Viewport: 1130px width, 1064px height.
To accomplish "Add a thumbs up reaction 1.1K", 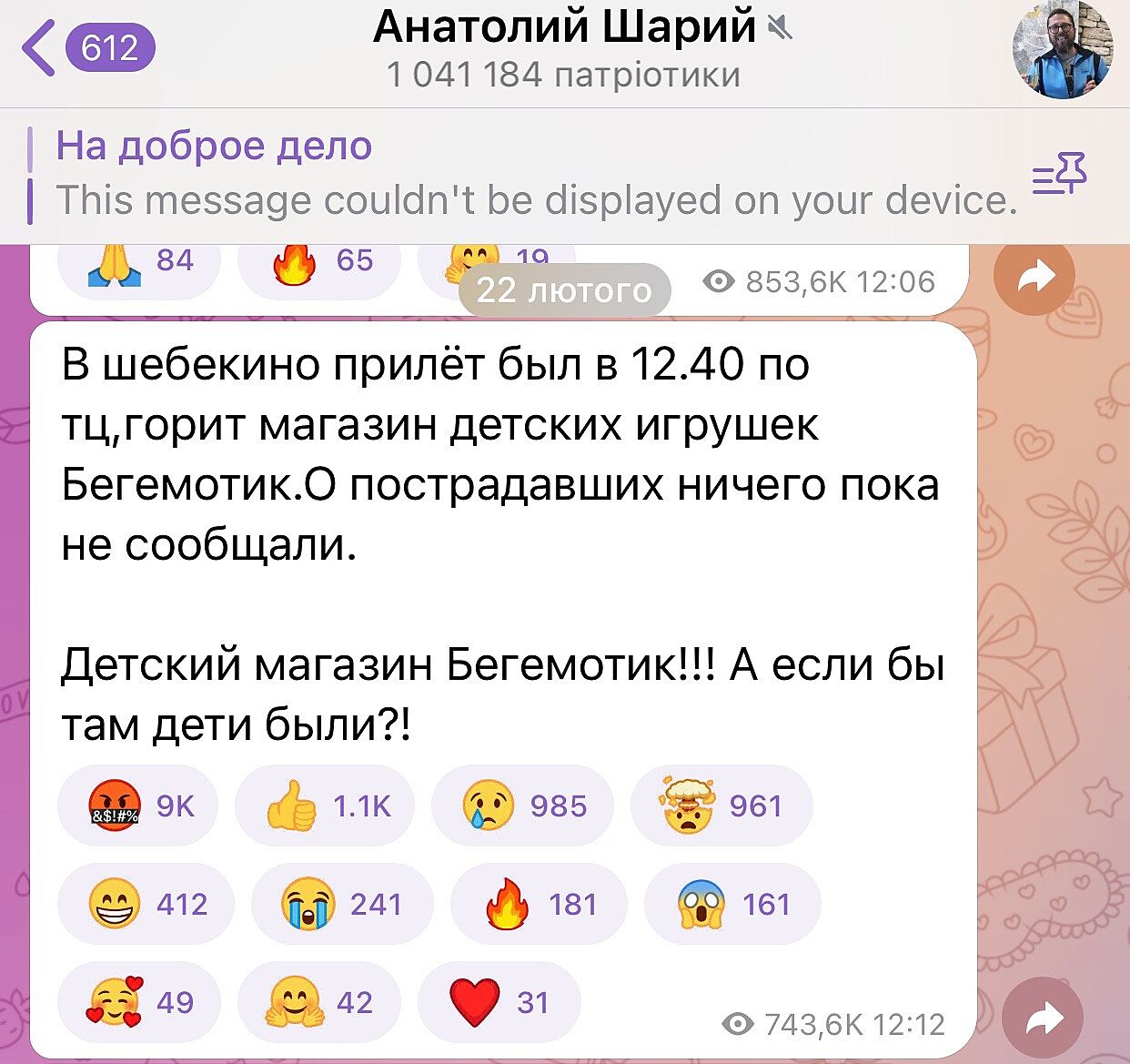I will (324, 806).
